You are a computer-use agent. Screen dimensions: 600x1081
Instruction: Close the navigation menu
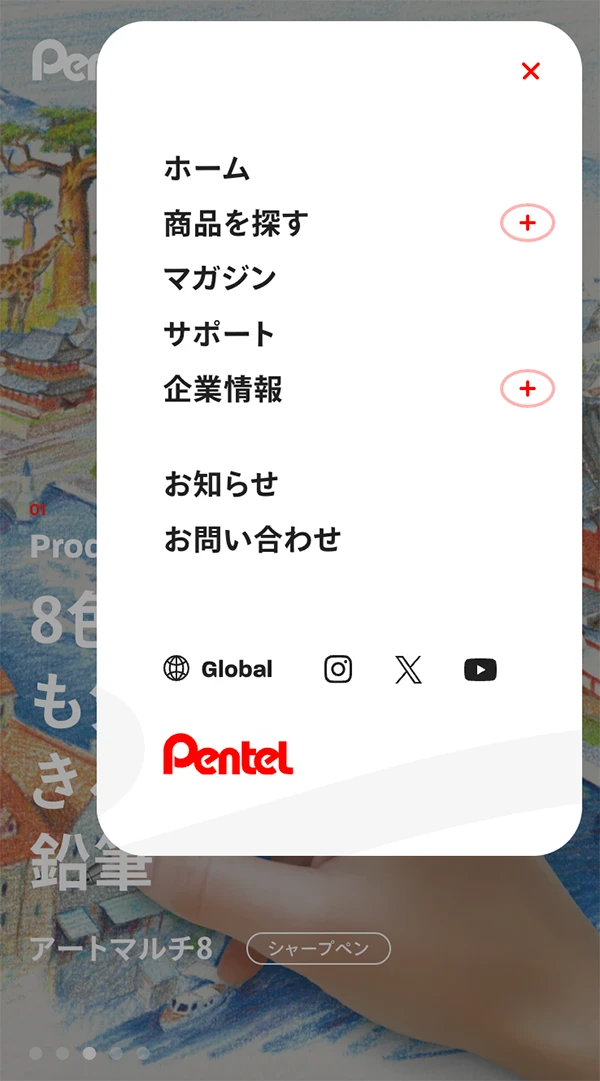(531, 71)
